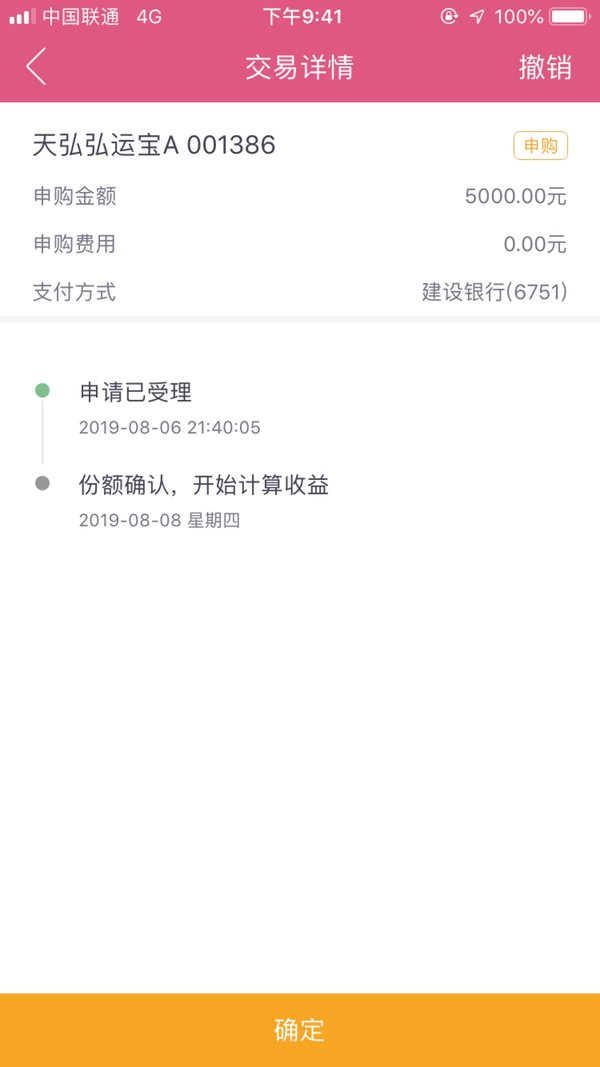Go back using the top-left arrow

(36, 67)
